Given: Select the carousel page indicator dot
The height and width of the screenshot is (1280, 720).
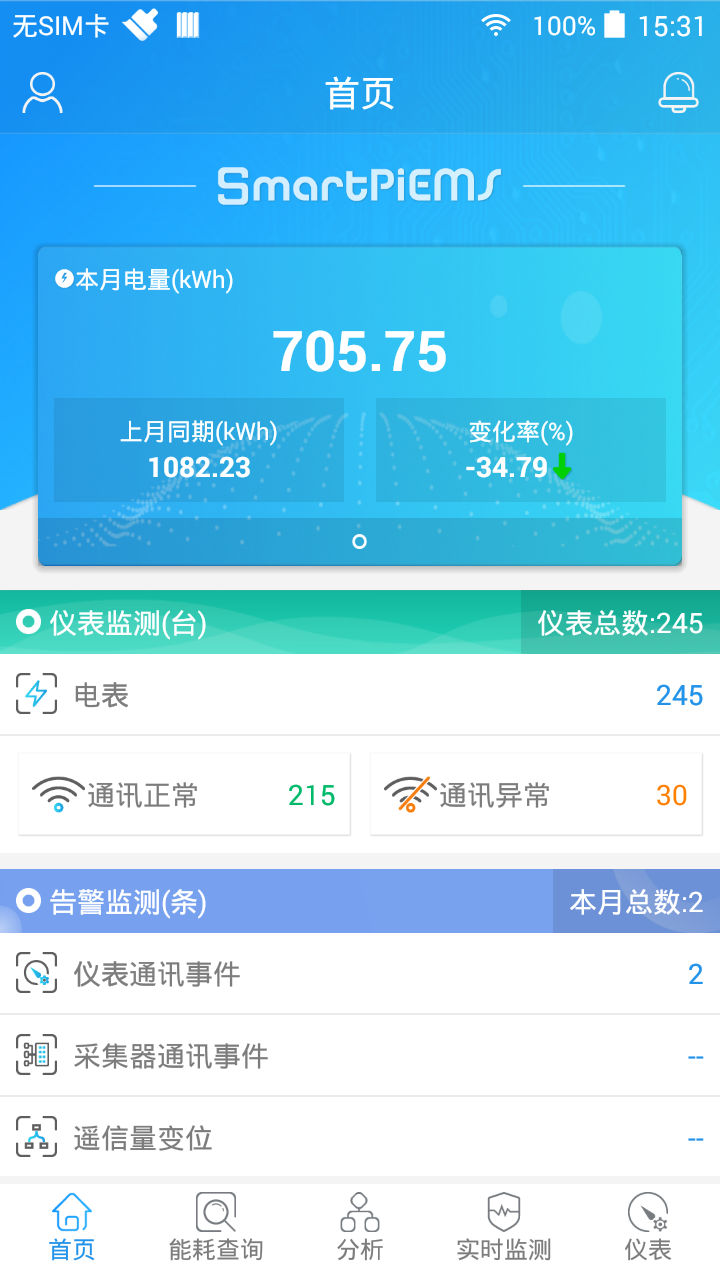Looking at the screenshot, I should click(x=359, y=541).
